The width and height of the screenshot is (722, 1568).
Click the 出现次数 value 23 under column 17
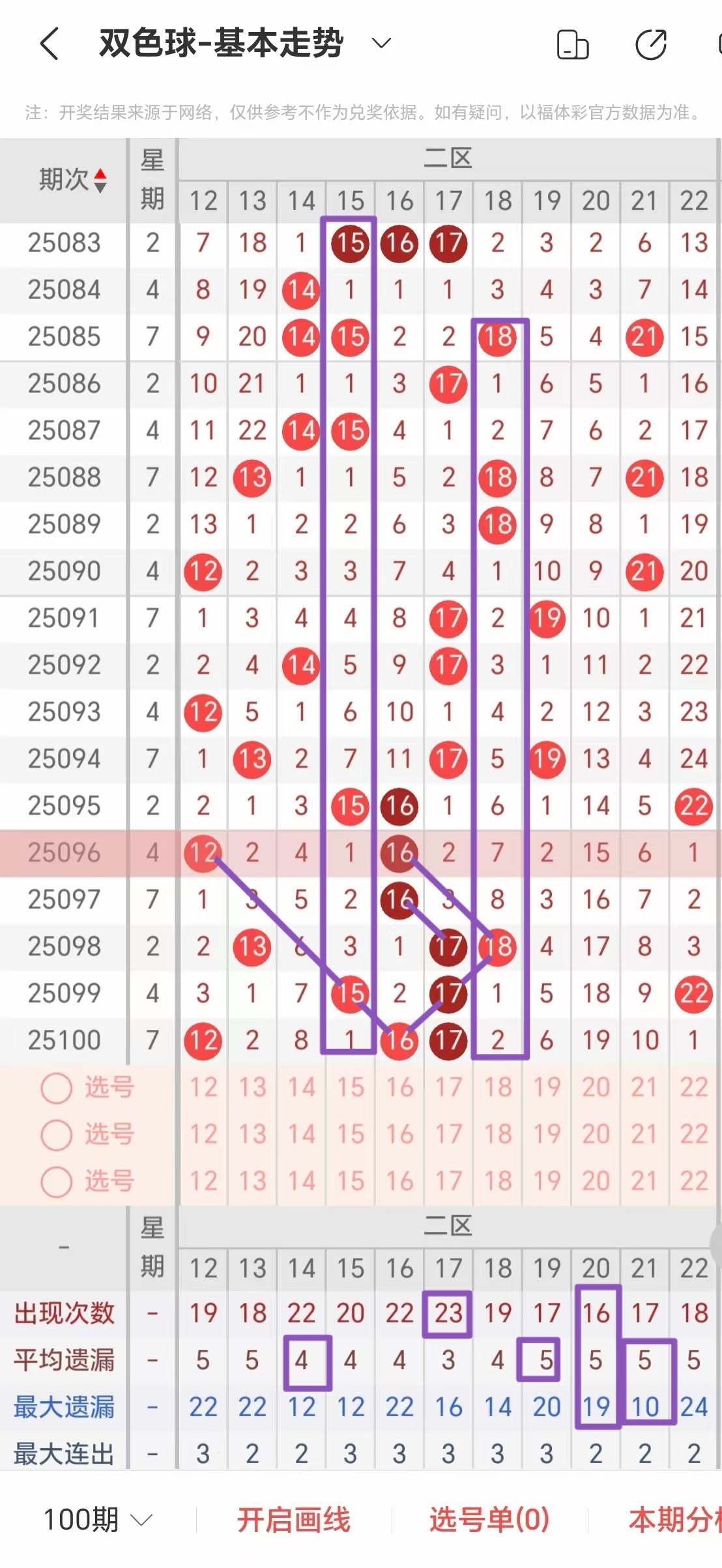pyautogui.click(x=448, y=1313)
